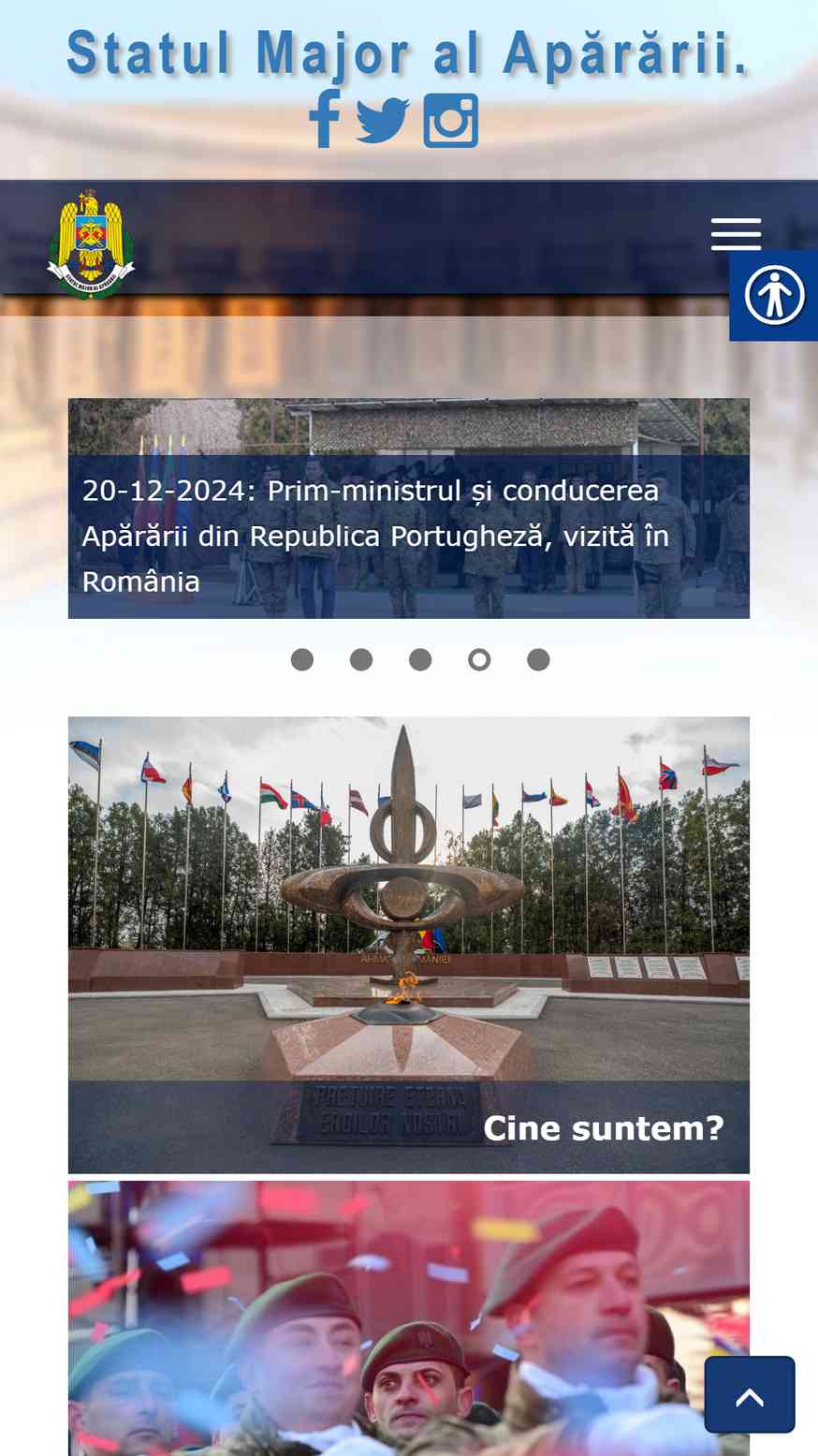The image size is (818, 1456).
Task: Open the Cine suntem? card
Action: [x=409, y=945]
